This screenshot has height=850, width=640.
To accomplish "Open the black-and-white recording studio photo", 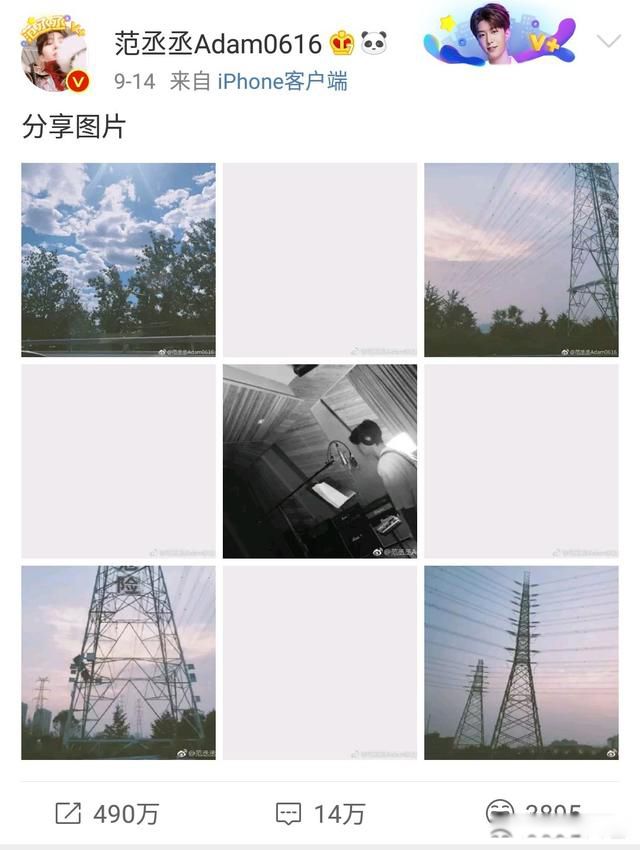I will click(x=320, y=461).
